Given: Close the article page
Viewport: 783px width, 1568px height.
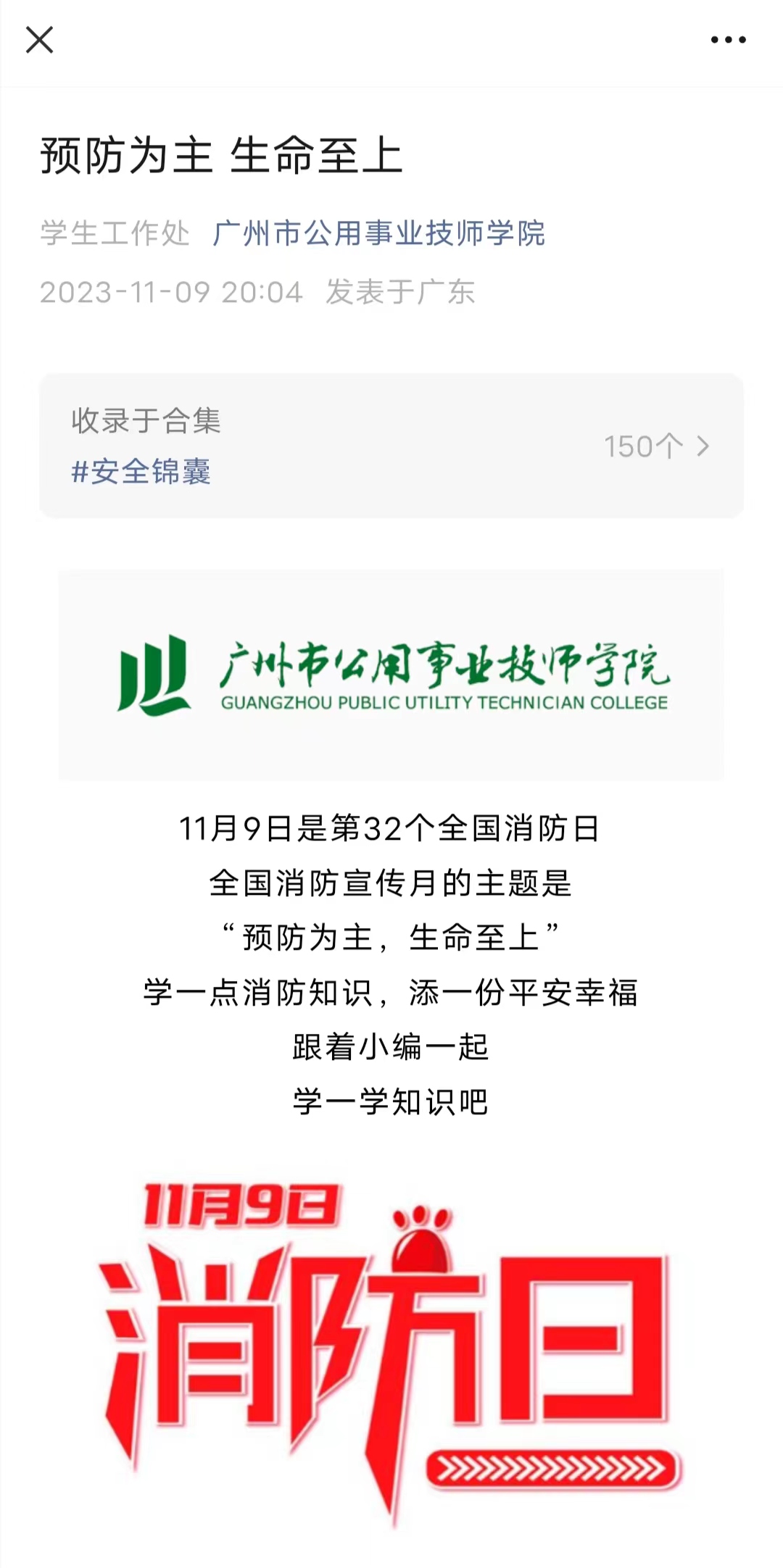Looking at the screenshot, I should point(40,41).
